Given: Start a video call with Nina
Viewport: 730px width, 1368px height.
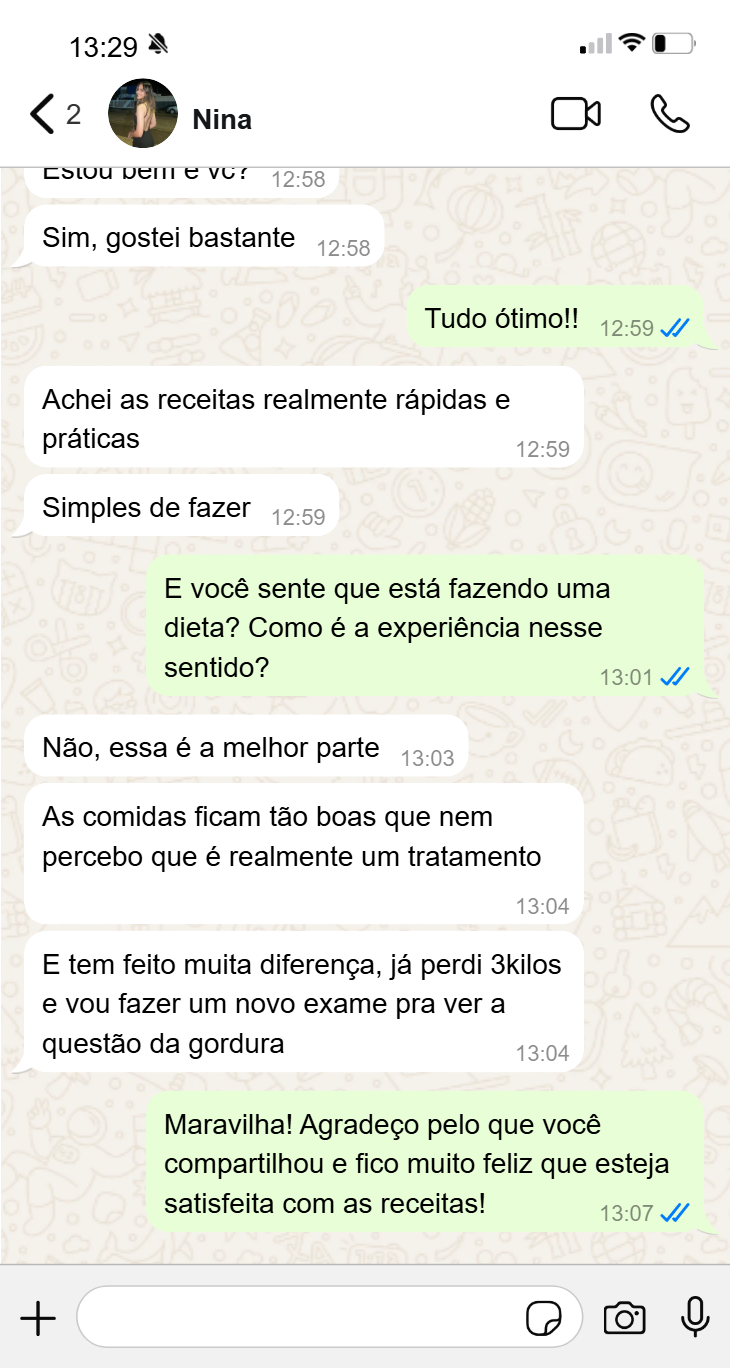Looking at the screenshot, I should pos(576,114).
